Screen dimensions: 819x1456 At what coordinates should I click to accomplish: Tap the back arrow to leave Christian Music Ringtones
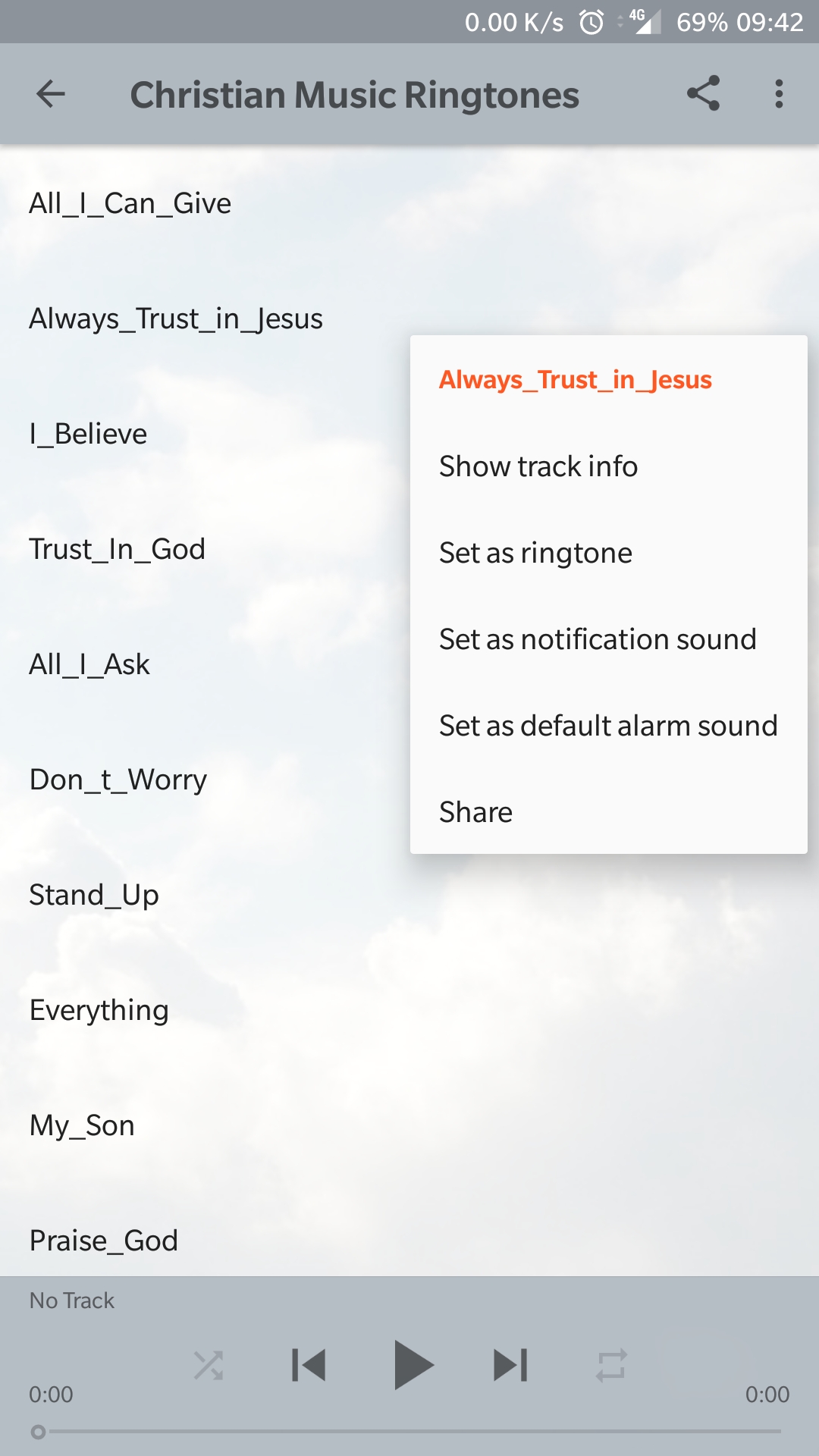pyautogui.click(x=49, y=94)
